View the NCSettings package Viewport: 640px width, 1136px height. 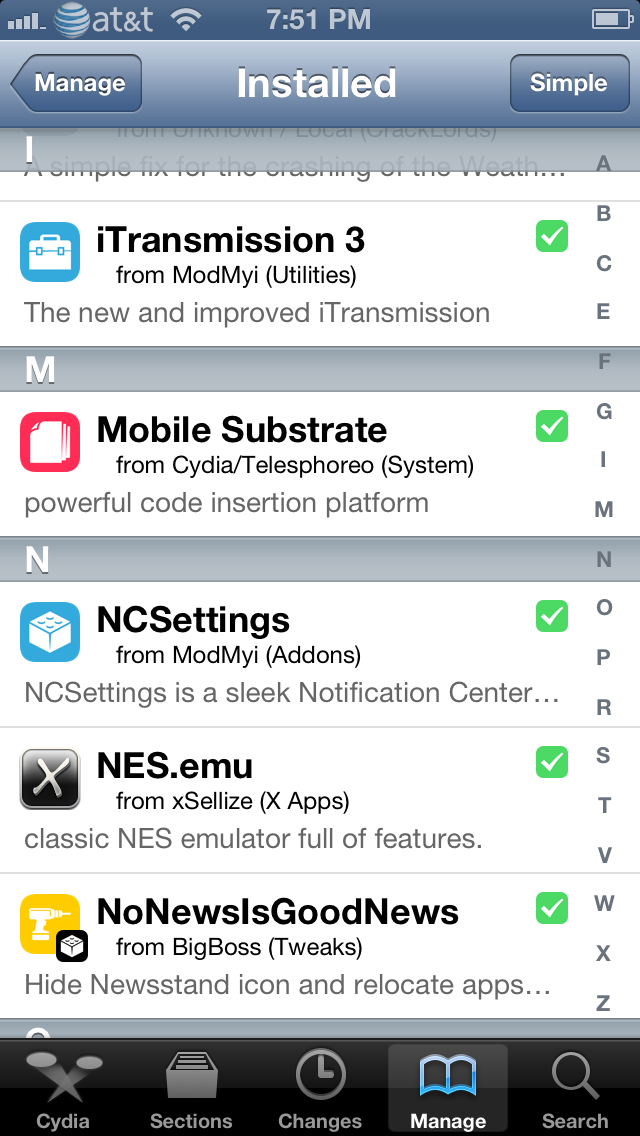tap(320, 654)
